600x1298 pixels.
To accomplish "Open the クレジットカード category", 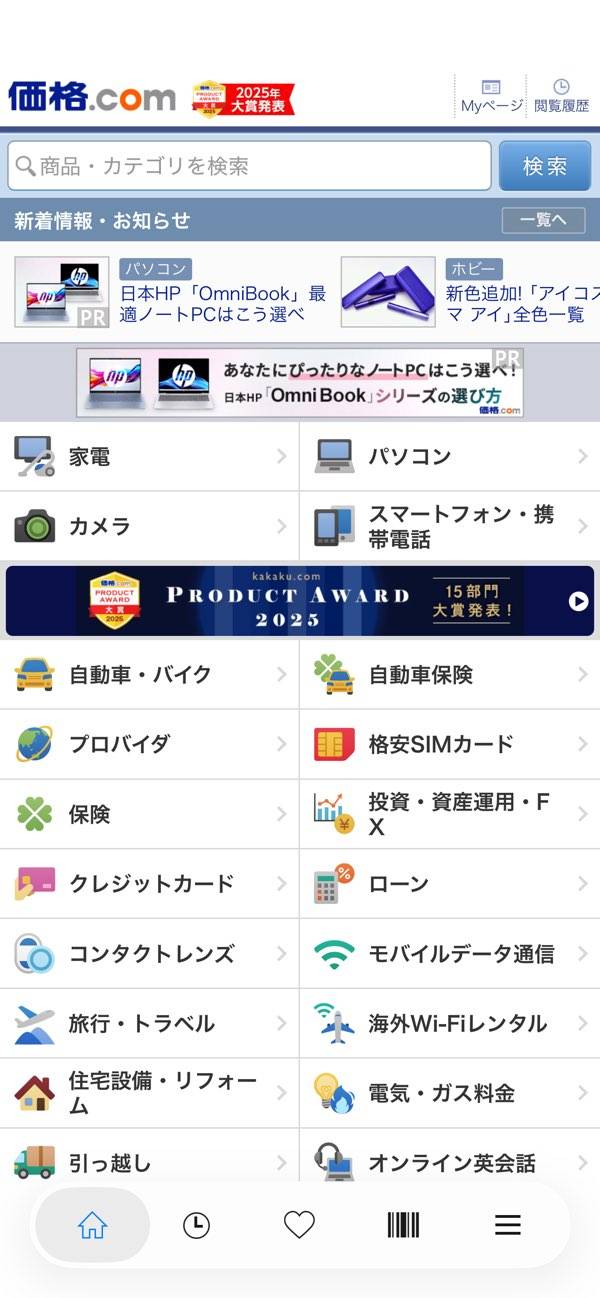I will tap(150, 884).
